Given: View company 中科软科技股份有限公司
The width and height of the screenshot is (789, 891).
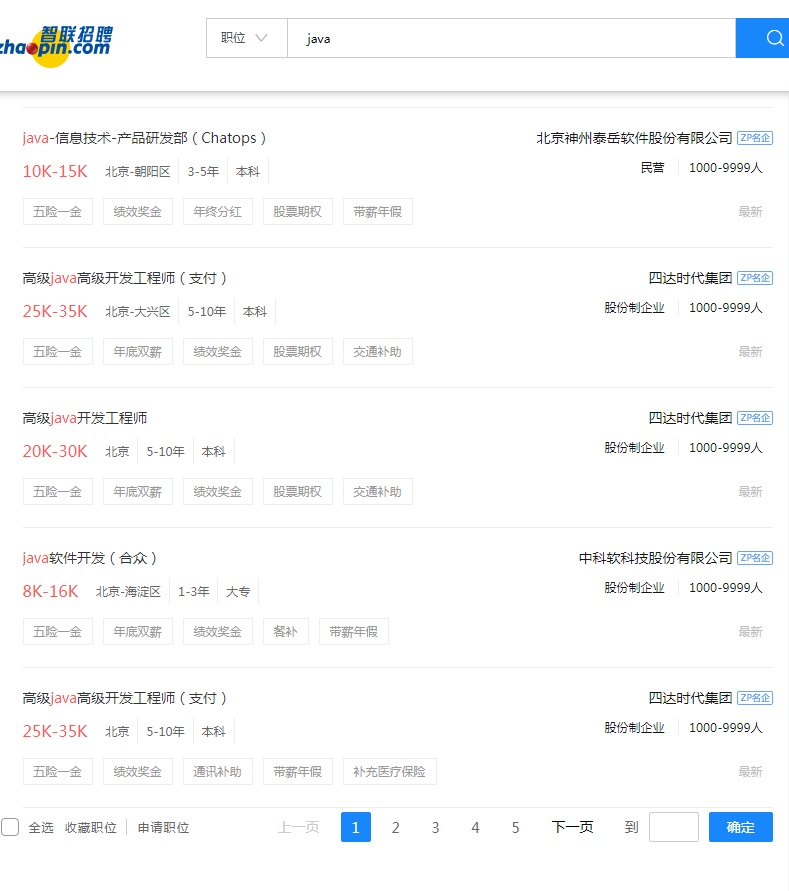Looking at the screenshot, I should point(655,558).
